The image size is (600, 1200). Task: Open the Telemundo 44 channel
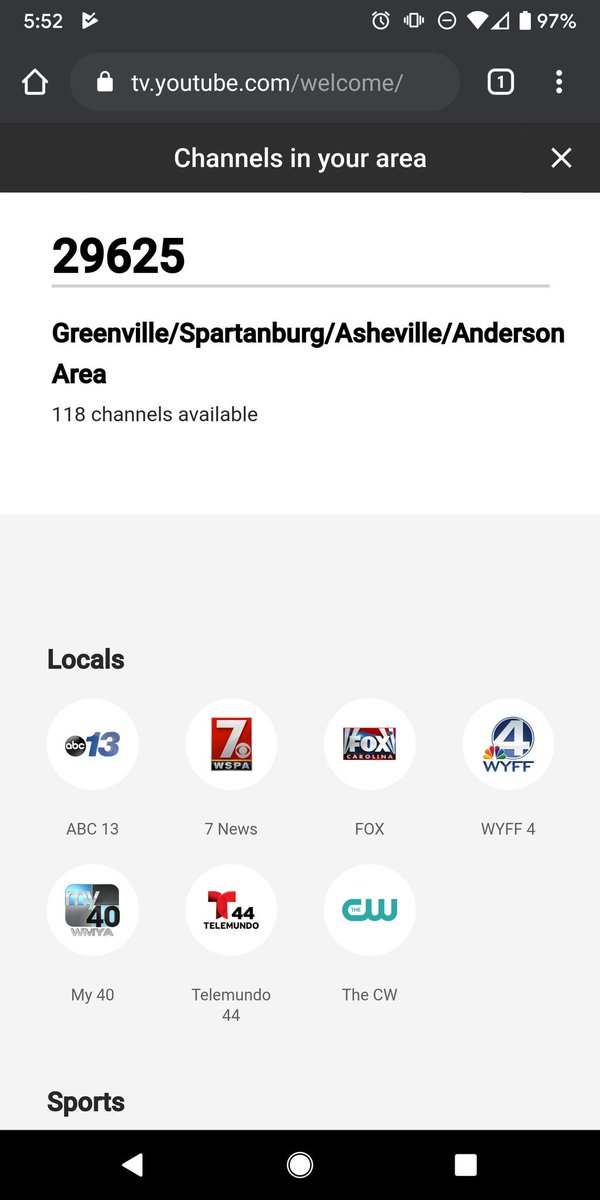(x=231, y=910)
